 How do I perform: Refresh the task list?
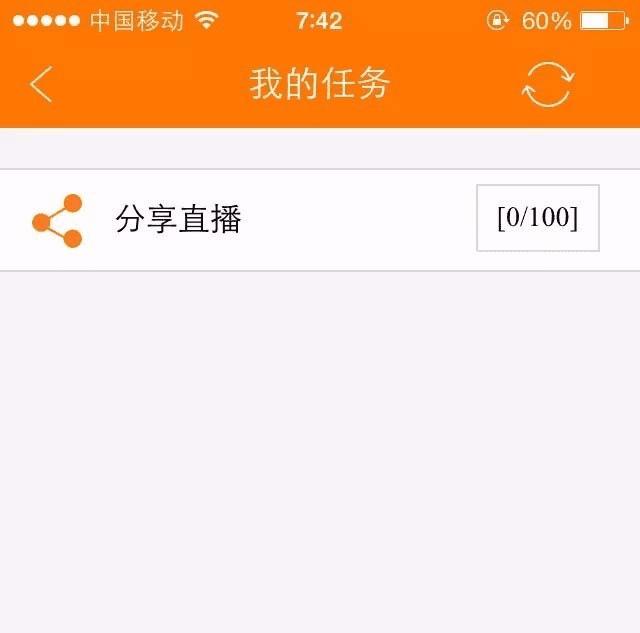pyautogui.click(x=547, y=85)
